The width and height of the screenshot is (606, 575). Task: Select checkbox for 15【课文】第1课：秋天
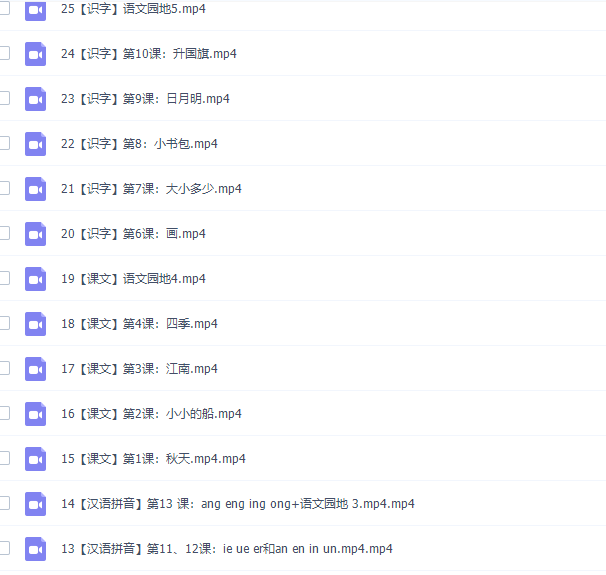[4, 458]
